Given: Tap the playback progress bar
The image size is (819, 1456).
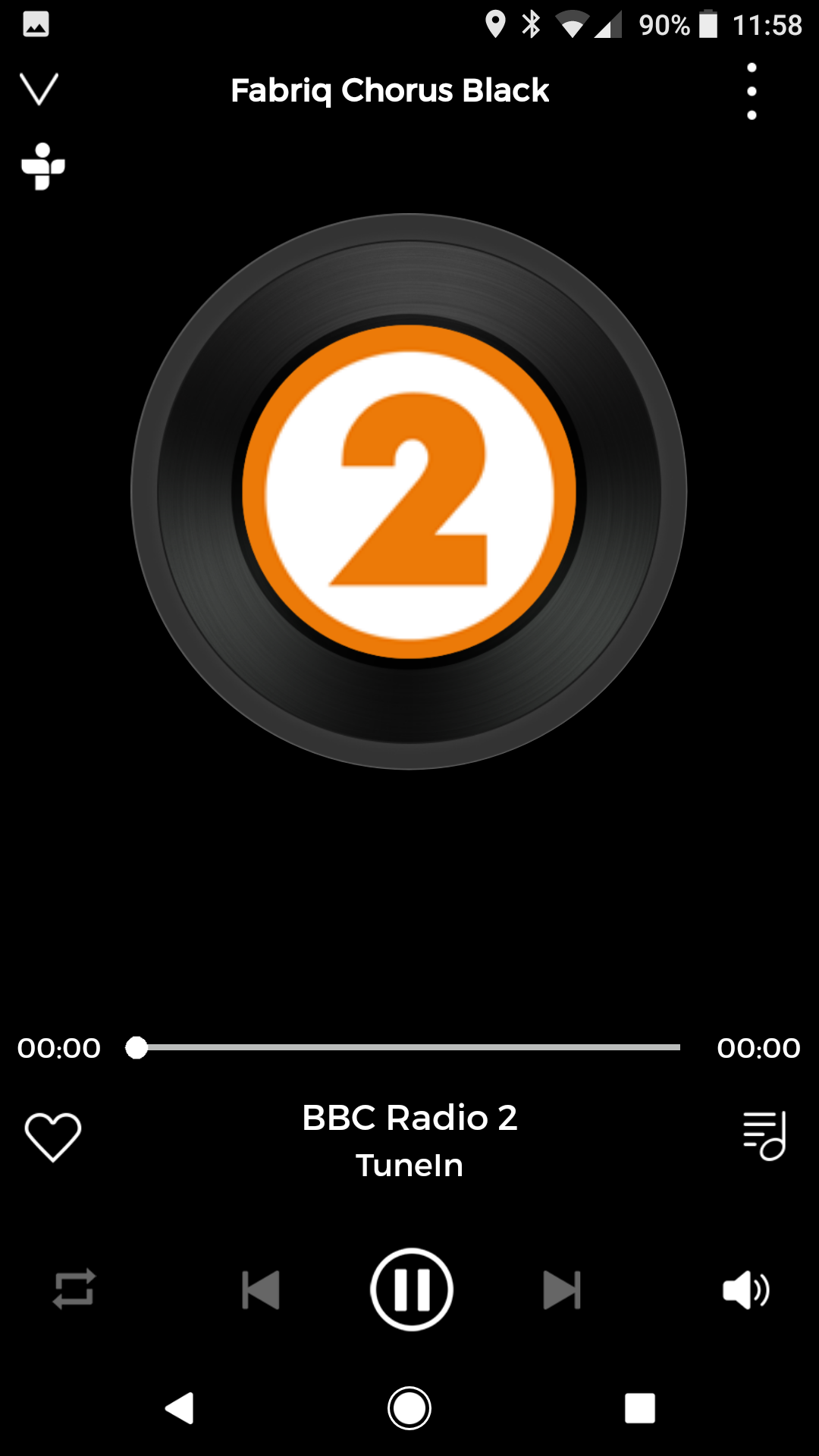Looking at the screenshot, I should (x=409, y=1047).
